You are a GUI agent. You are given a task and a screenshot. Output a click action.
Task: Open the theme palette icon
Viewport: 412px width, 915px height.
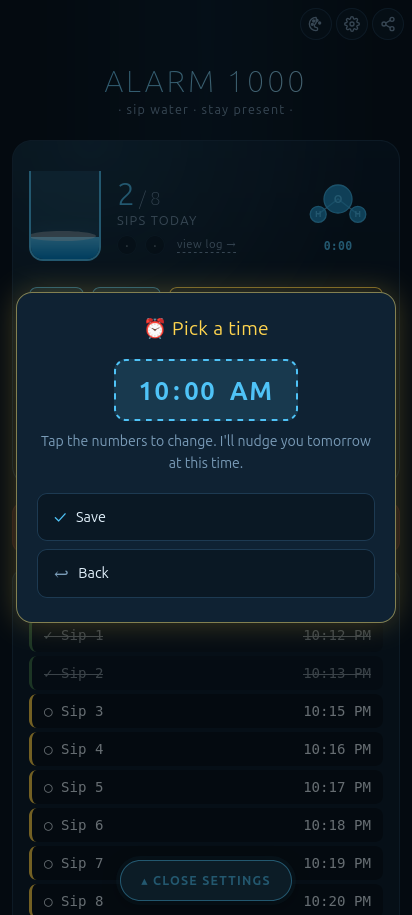click(x=316, y=24)
